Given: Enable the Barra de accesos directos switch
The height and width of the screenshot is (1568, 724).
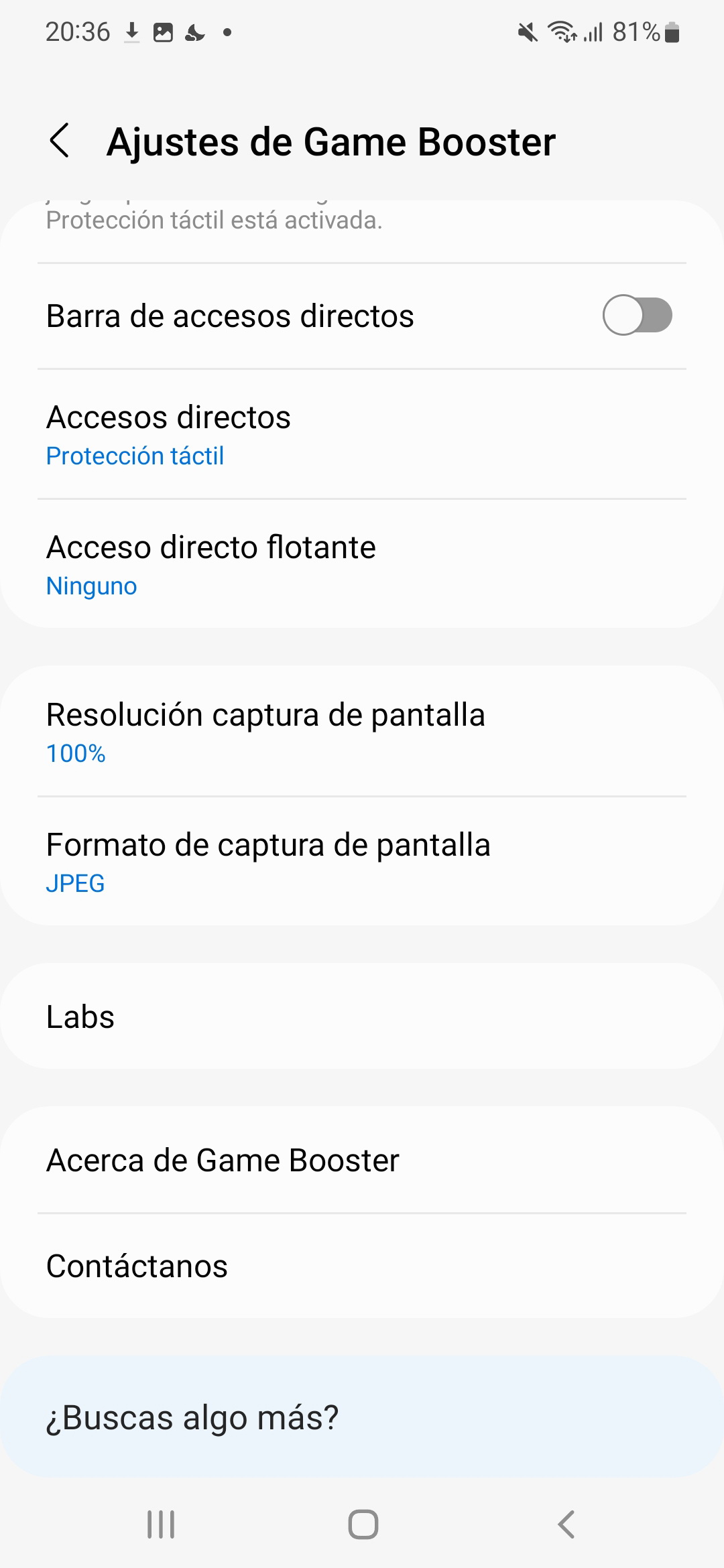Looking at the screenshot, I should [637, 315].
